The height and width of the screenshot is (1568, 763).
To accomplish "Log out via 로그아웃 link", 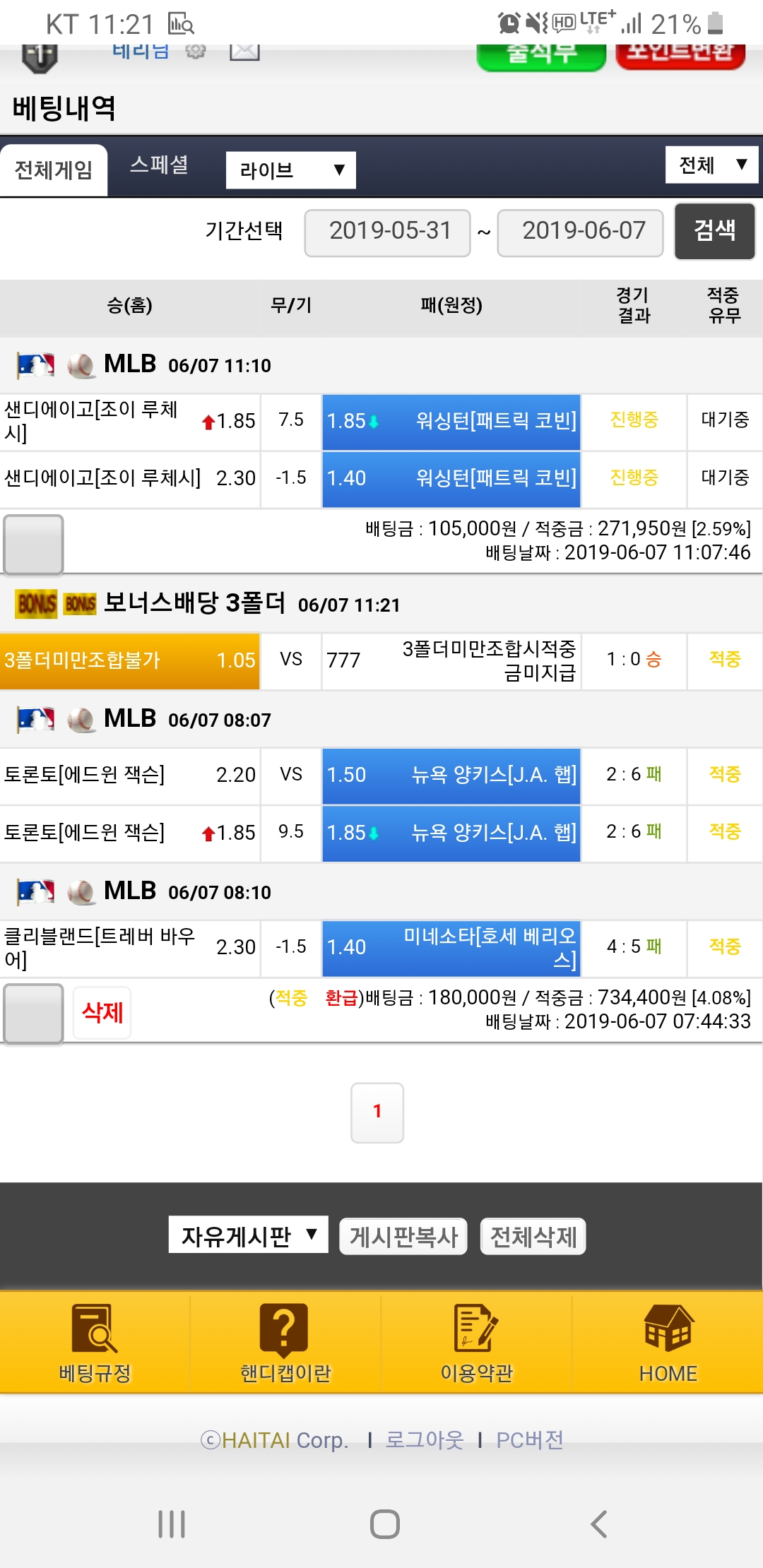I will coord(425,1440).
